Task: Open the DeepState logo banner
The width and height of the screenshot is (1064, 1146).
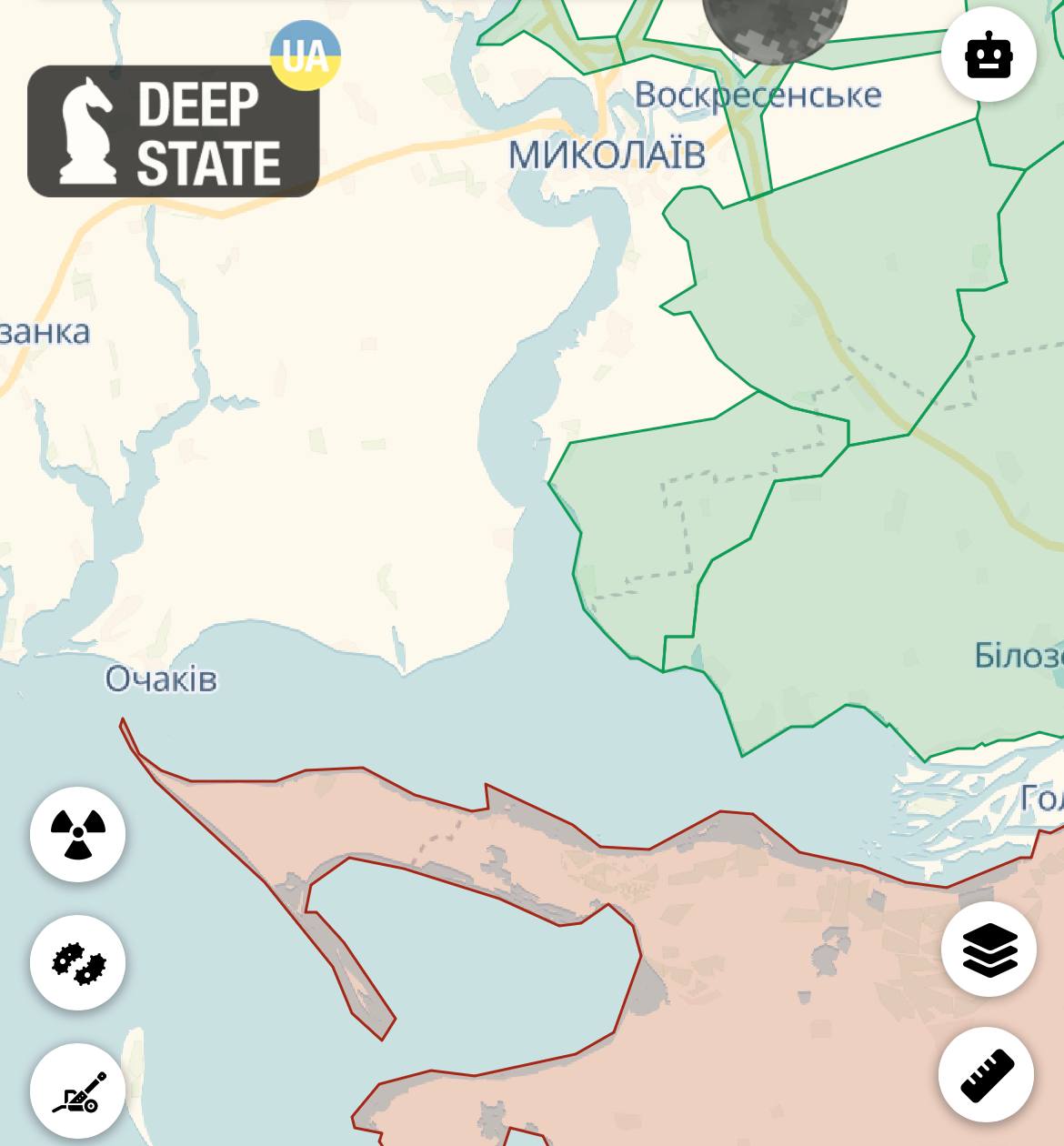Action: point(173,131)
